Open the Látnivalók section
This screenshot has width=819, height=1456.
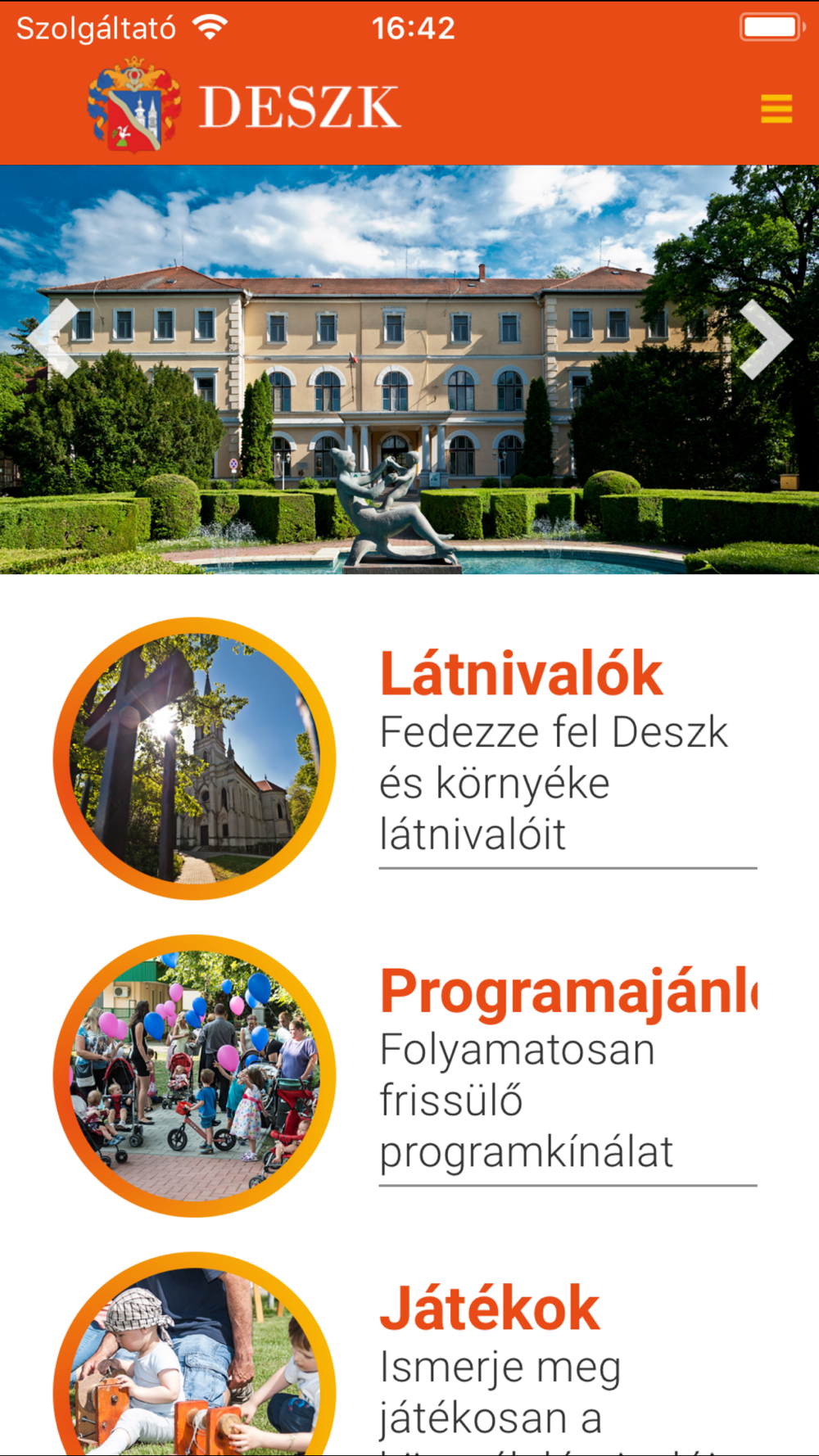click(521, 675)
